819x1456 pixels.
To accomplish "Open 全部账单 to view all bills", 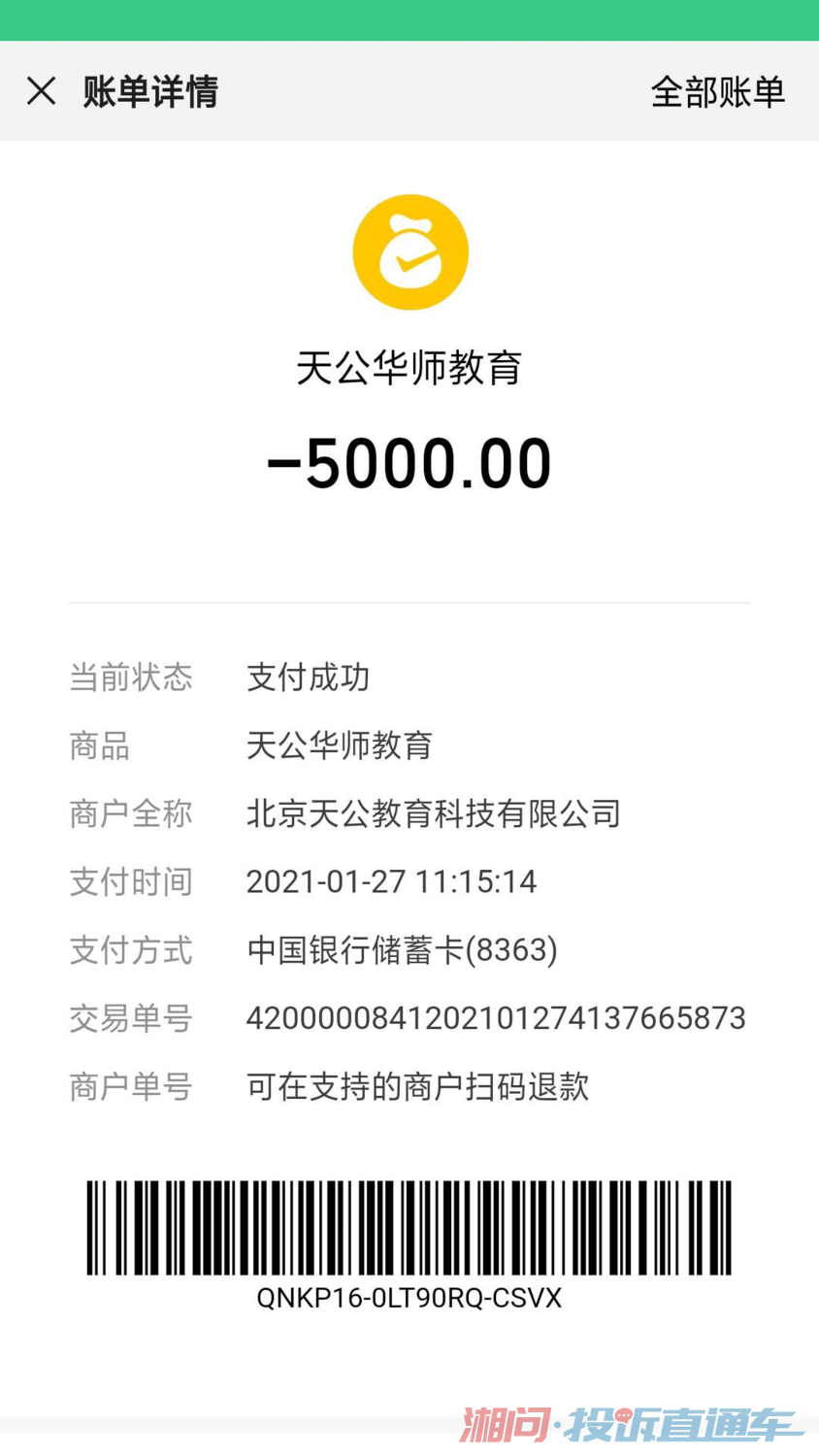I will pos(717,92).
